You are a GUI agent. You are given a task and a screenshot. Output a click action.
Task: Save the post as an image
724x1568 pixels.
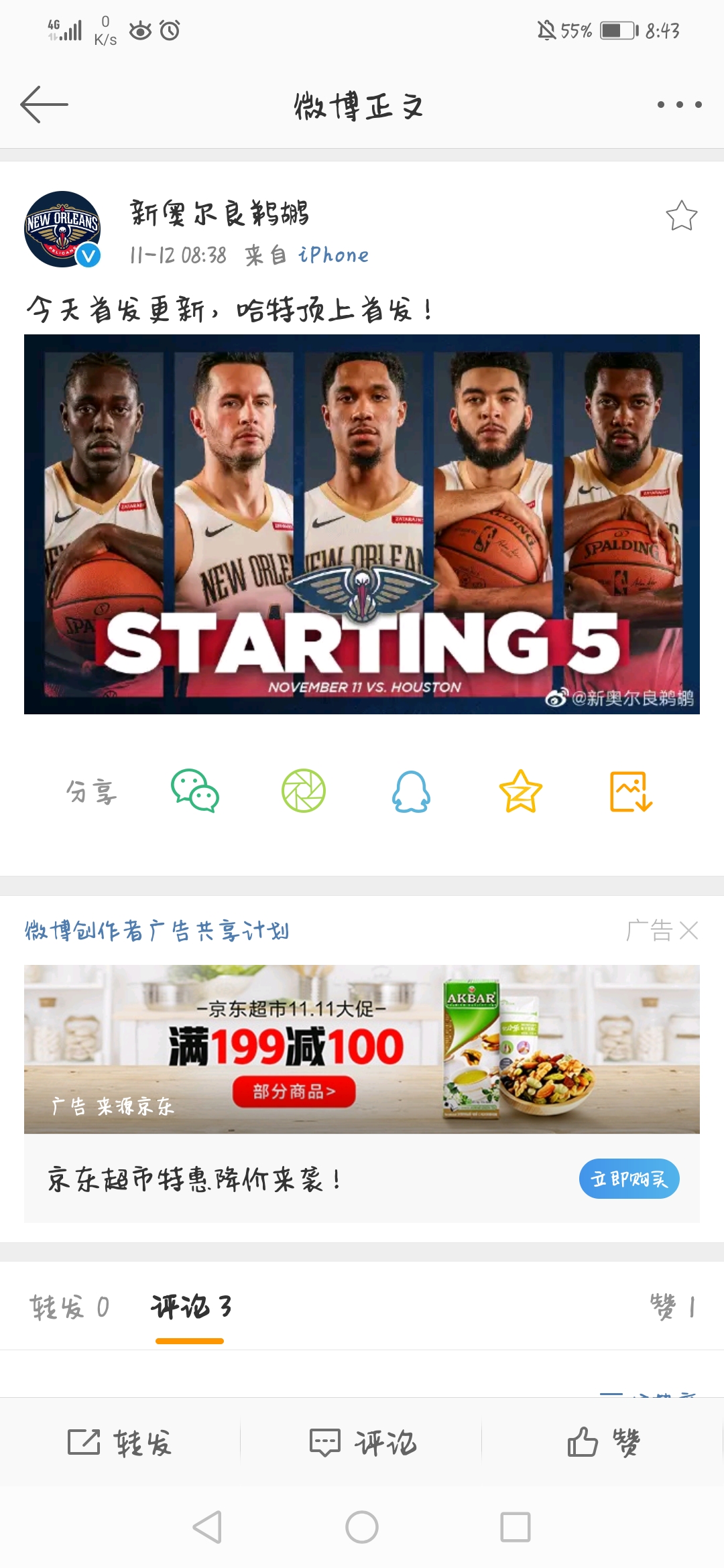click(630, 791)
